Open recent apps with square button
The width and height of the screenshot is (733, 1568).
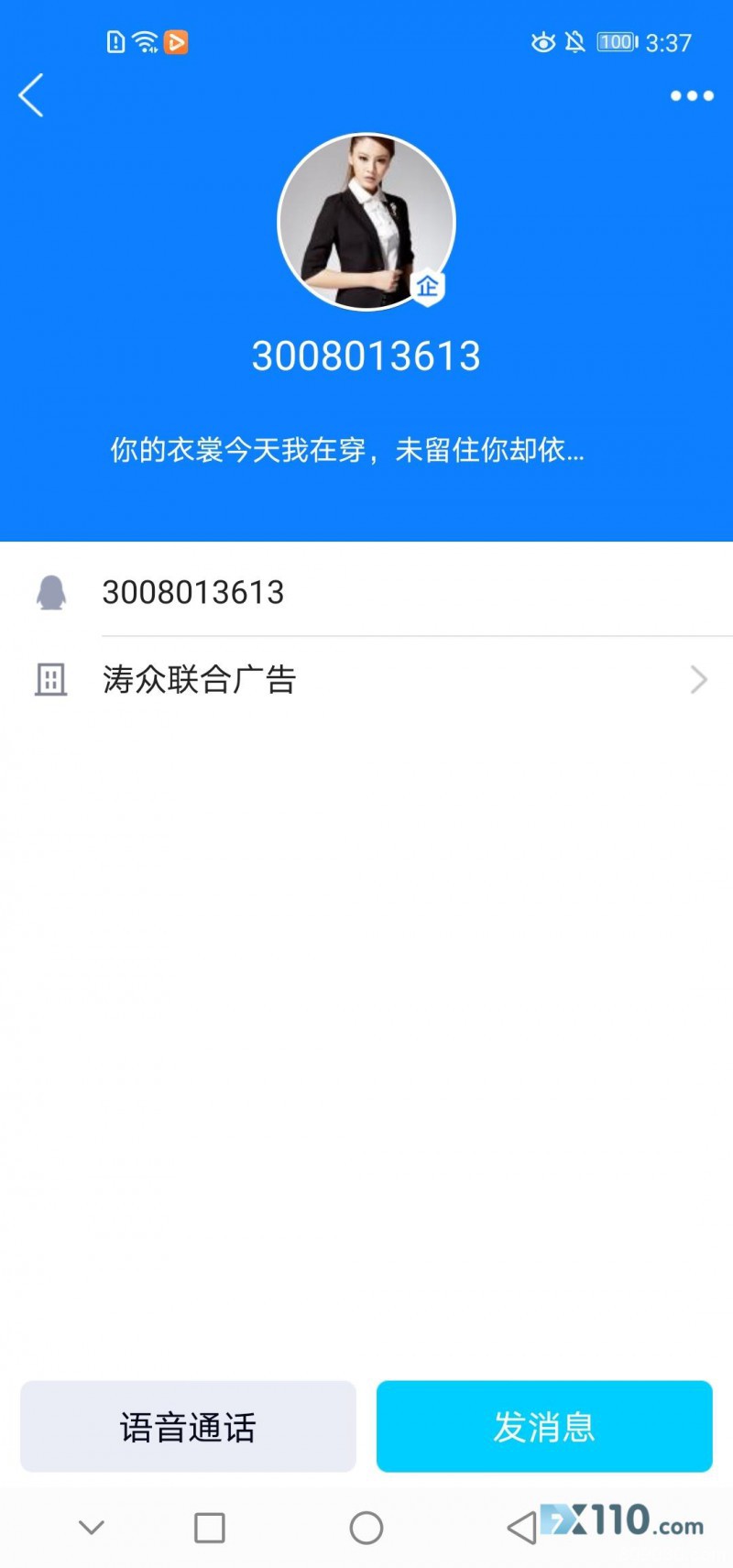(x=210, y=1528)
